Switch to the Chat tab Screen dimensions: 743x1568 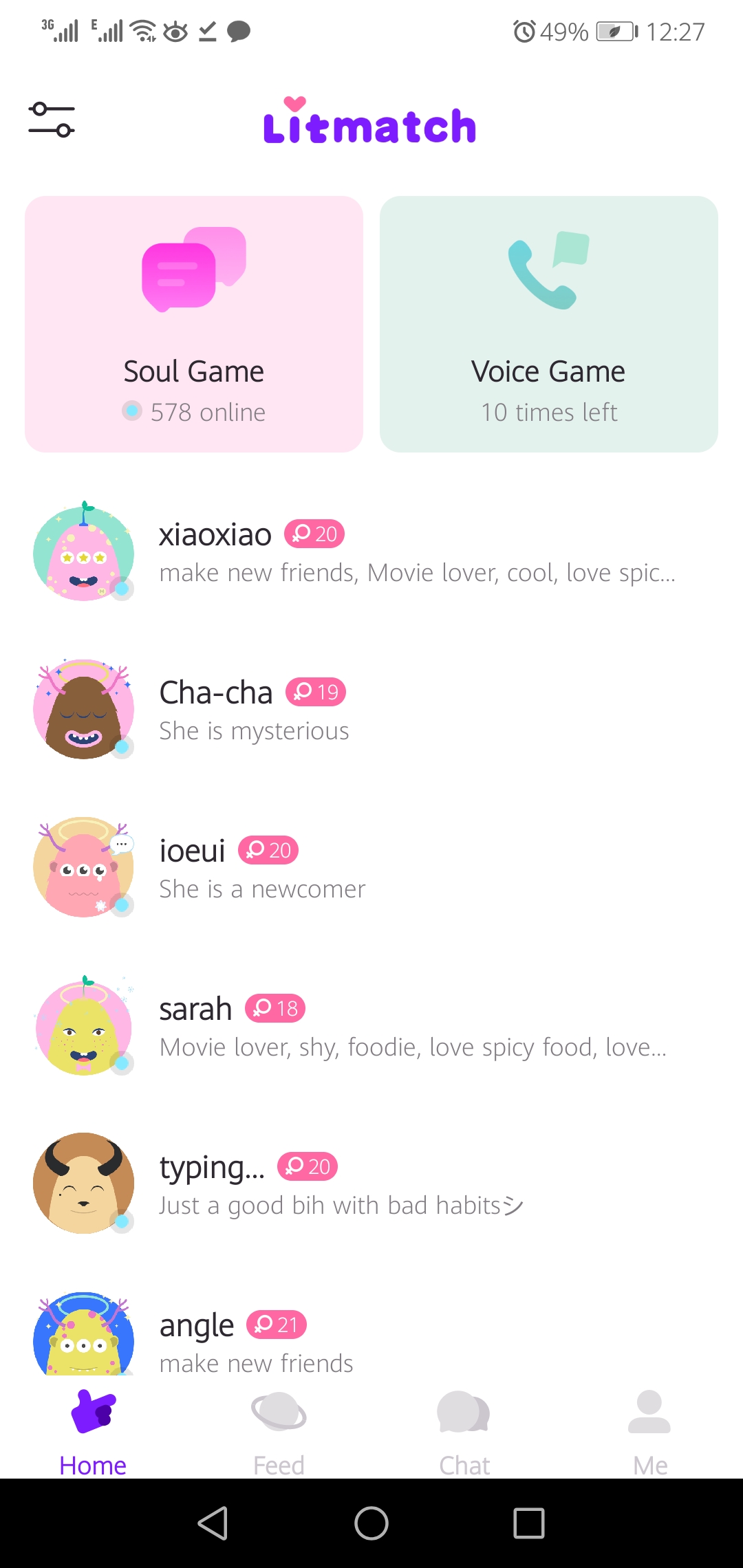click(x=464, y=1429)
